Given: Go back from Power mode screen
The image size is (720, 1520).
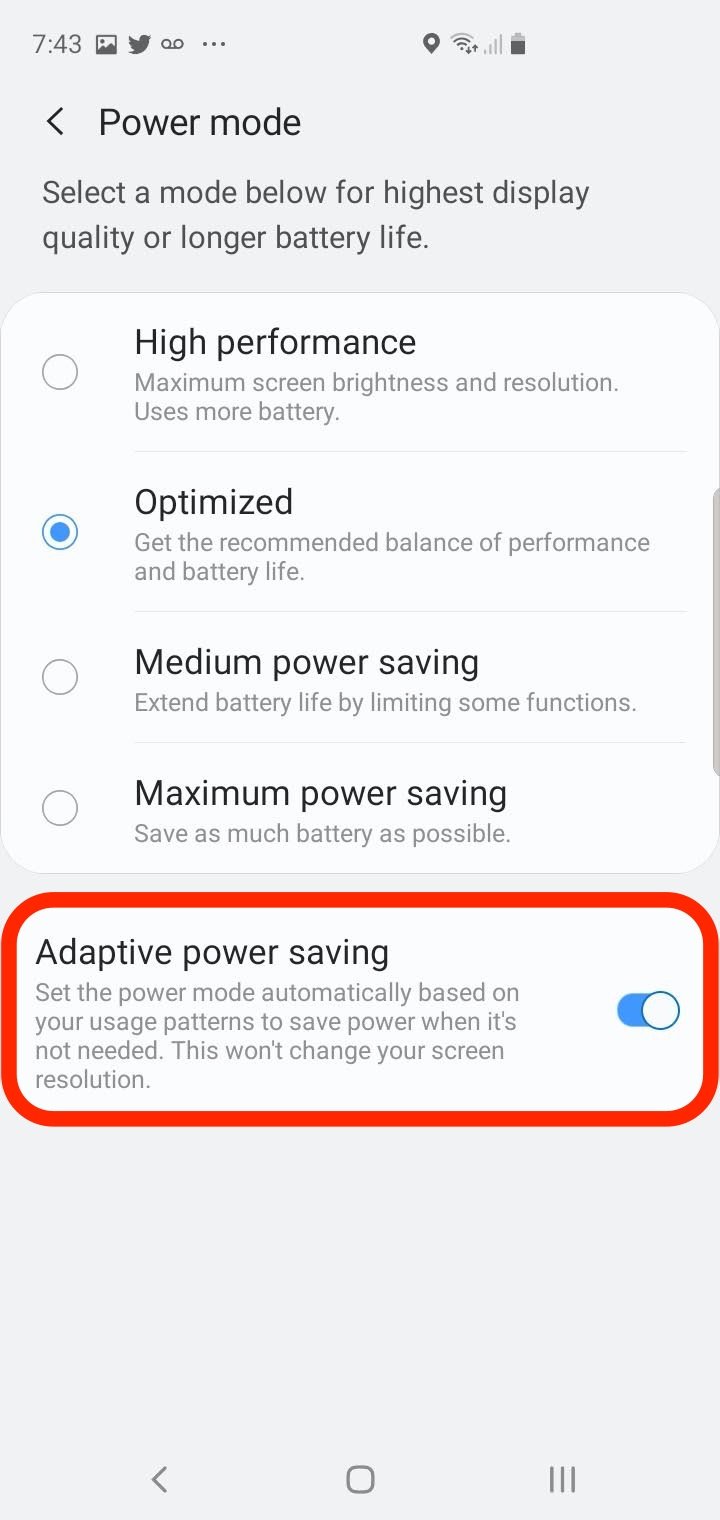Looking at the screenshot, I should [56, 123].
